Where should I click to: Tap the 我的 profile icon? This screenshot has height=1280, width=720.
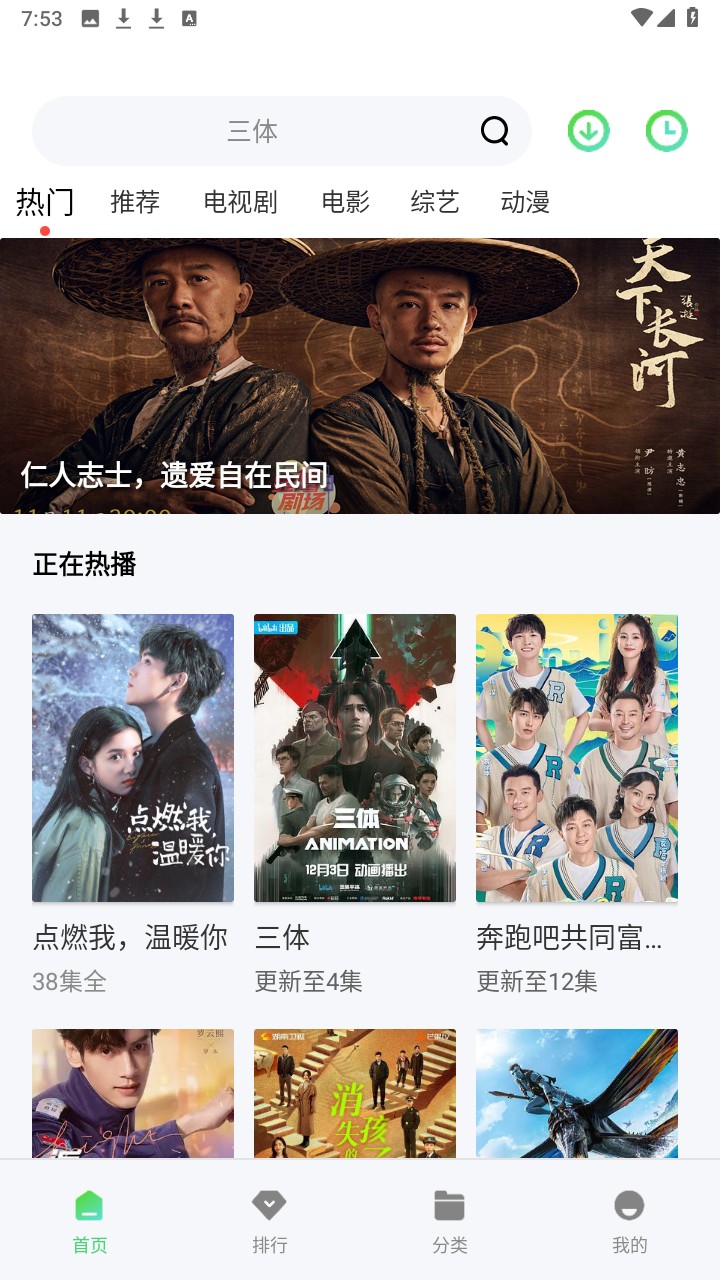tap(629, 1205)
